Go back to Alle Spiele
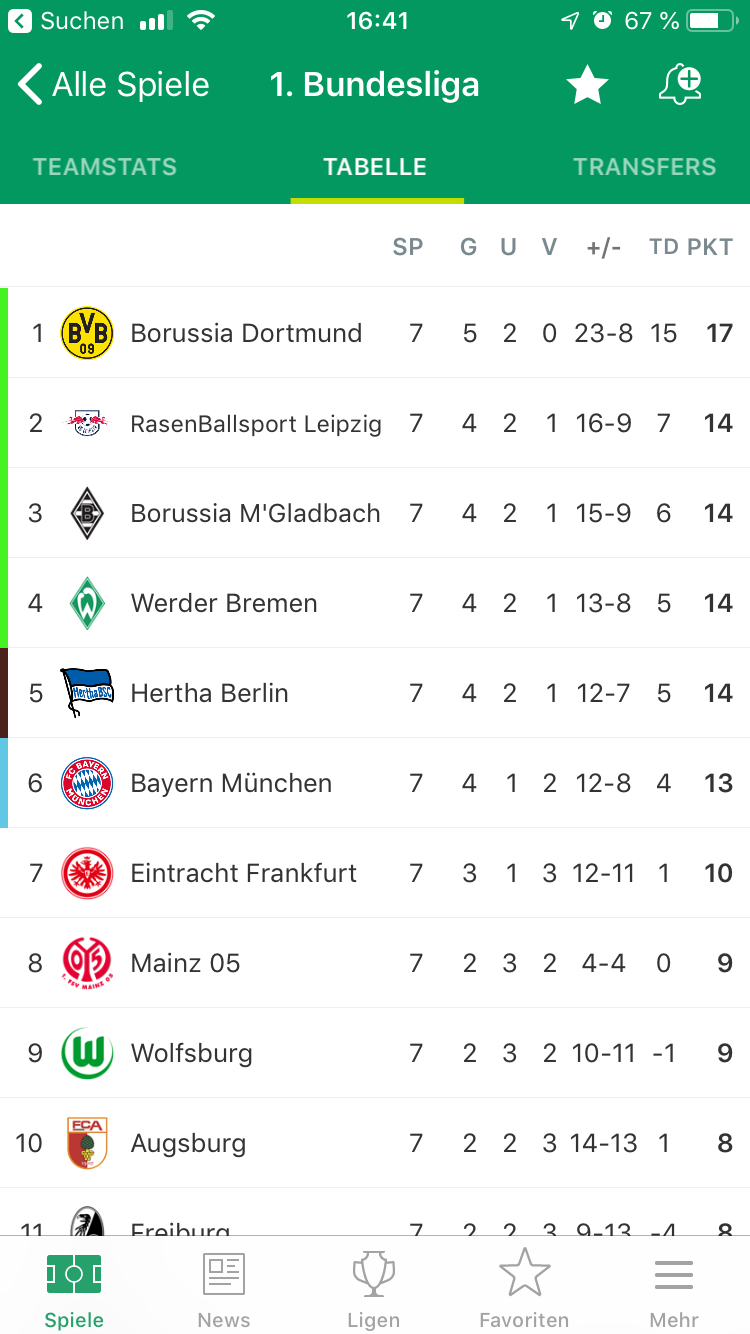Image resolution: width=750 pixels, height=1334 pixels. pos(114,85)
